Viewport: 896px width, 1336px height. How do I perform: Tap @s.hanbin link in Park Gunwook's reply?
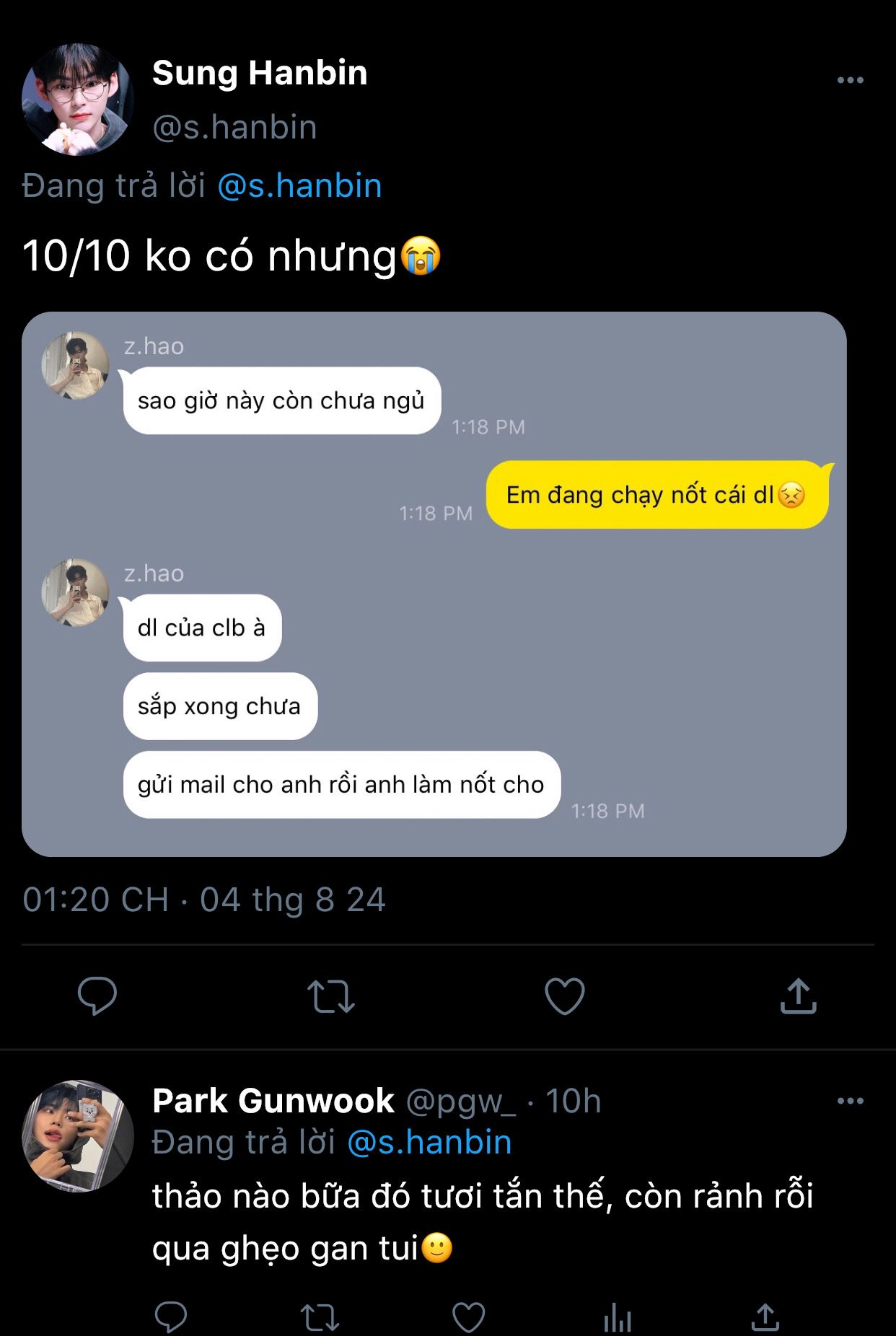point(429,1143)
